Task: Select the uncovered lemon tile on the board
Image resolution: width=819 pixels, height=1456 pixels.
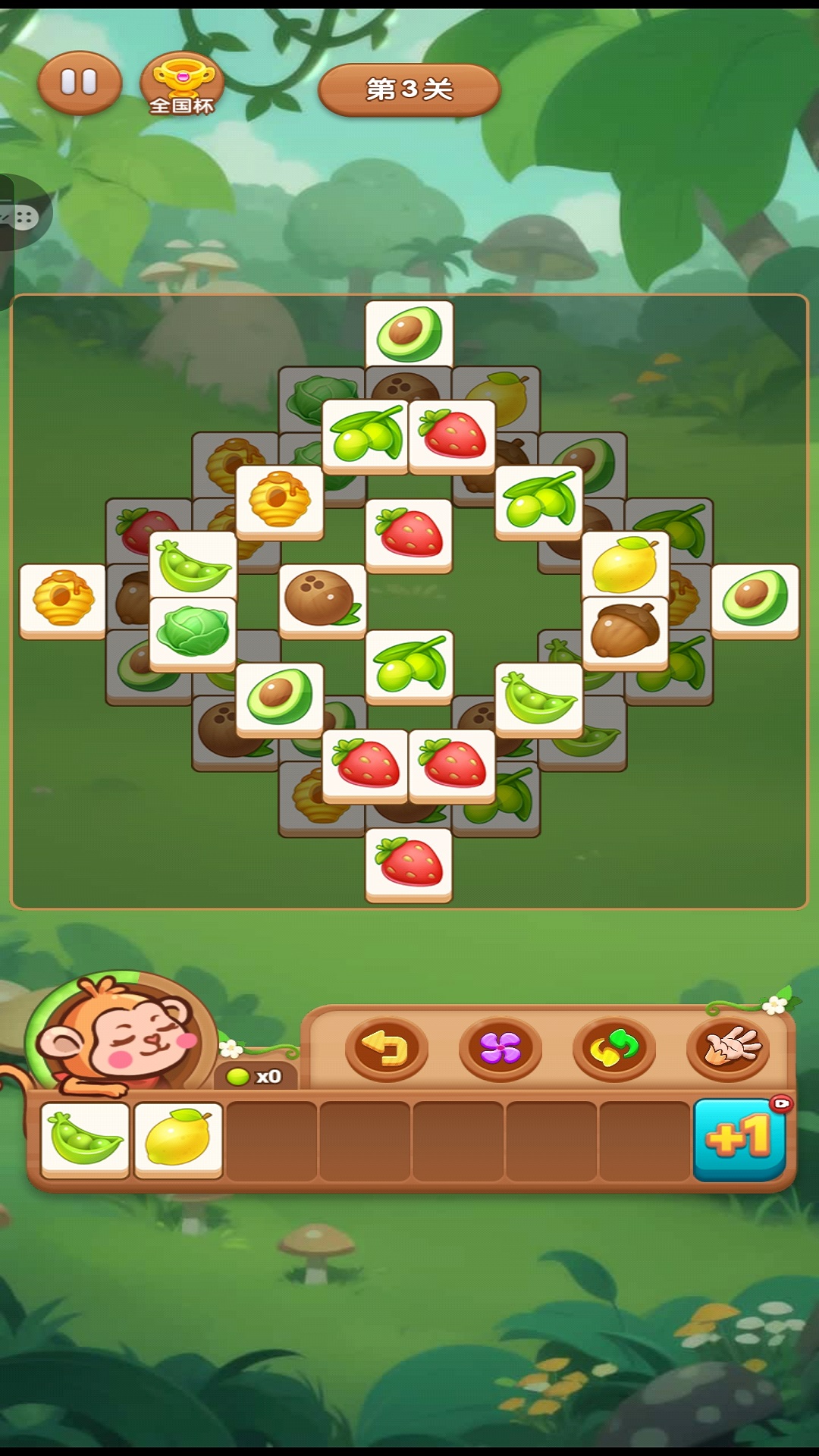Action: (625, 565)
